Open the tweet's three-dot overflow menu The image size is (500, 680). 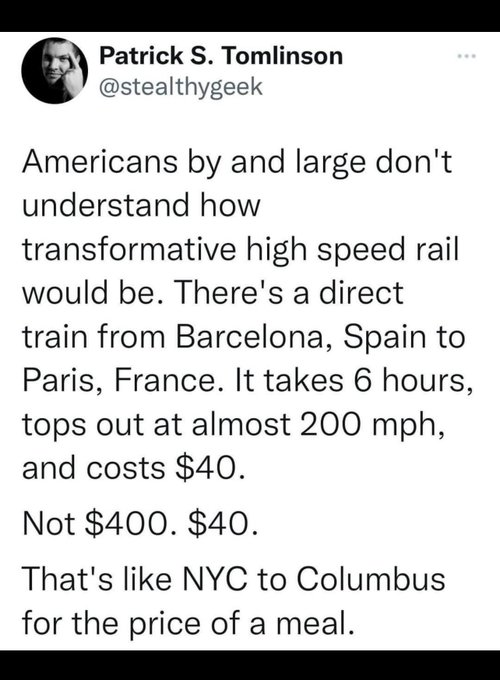(x=467, y=56)
